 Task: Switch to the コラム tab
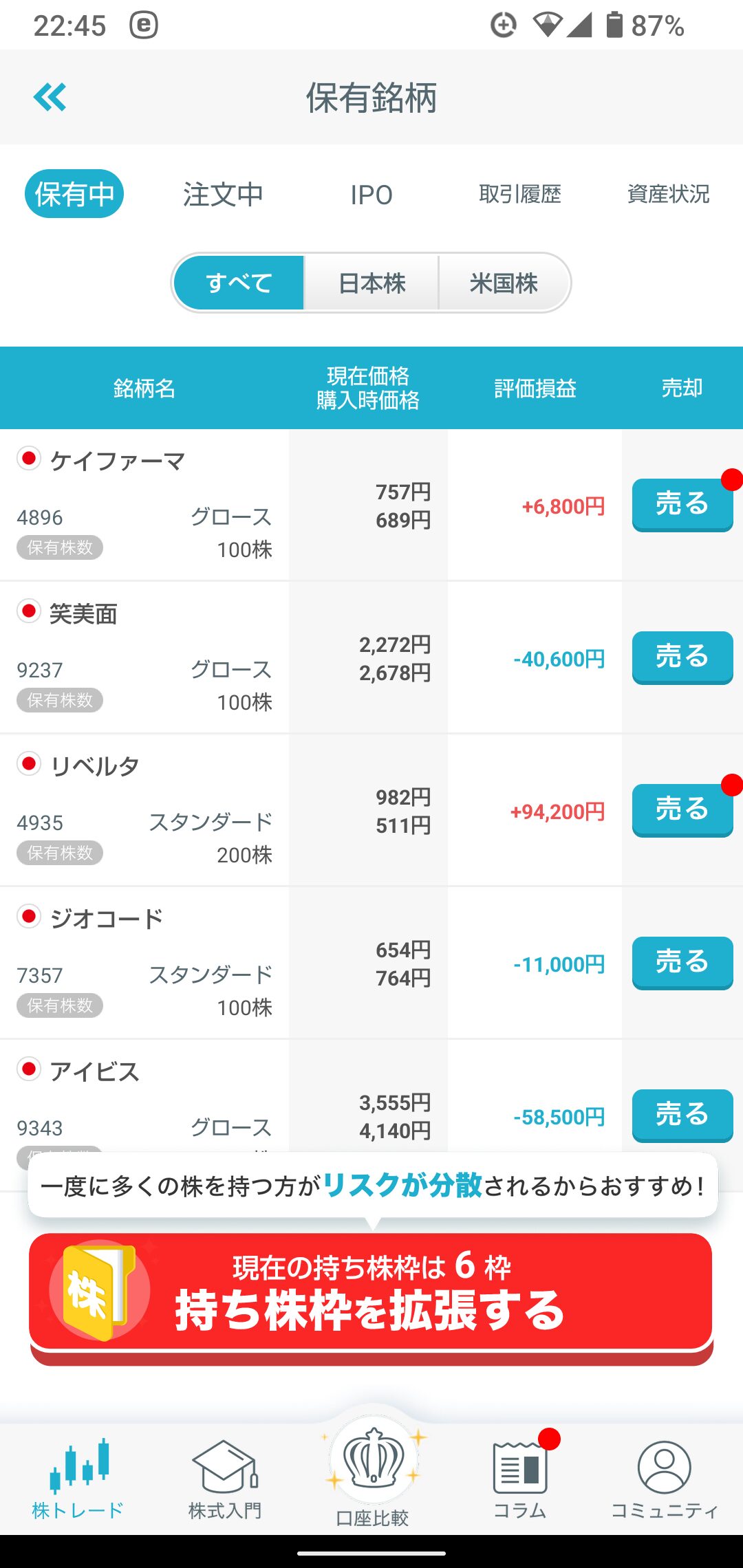pos(520,1480)
